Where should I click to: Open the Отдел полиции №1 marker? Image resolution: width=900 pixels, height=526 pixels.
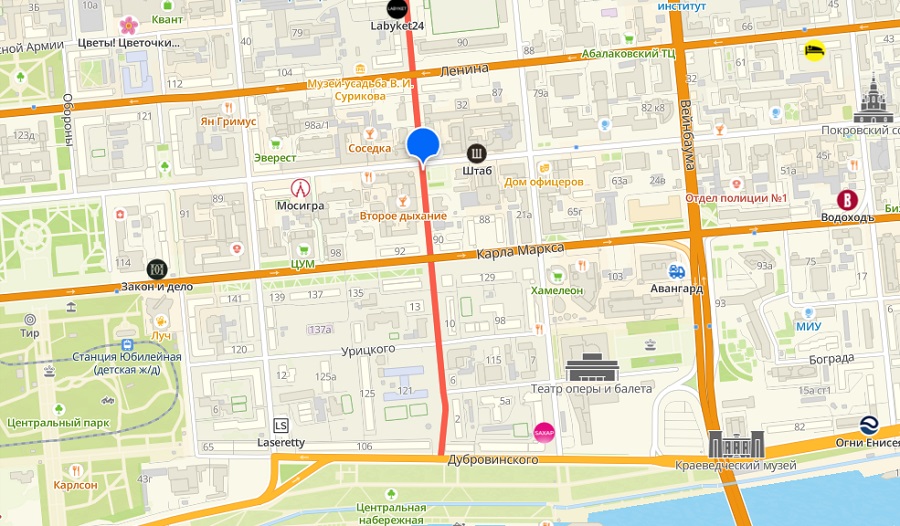737,182
